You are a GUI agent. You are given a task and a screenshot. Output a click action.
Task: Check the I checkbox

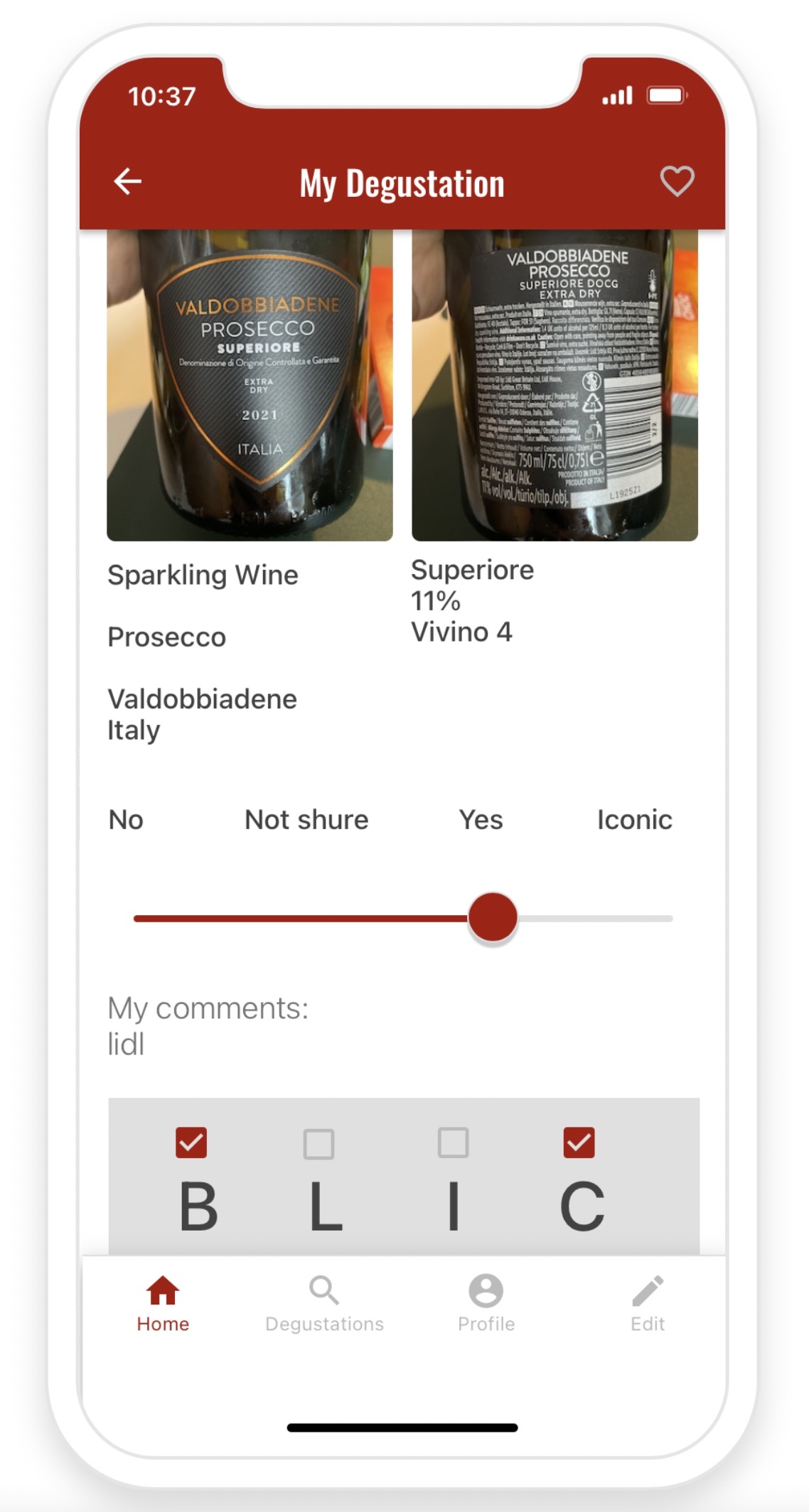point(453,1143)
